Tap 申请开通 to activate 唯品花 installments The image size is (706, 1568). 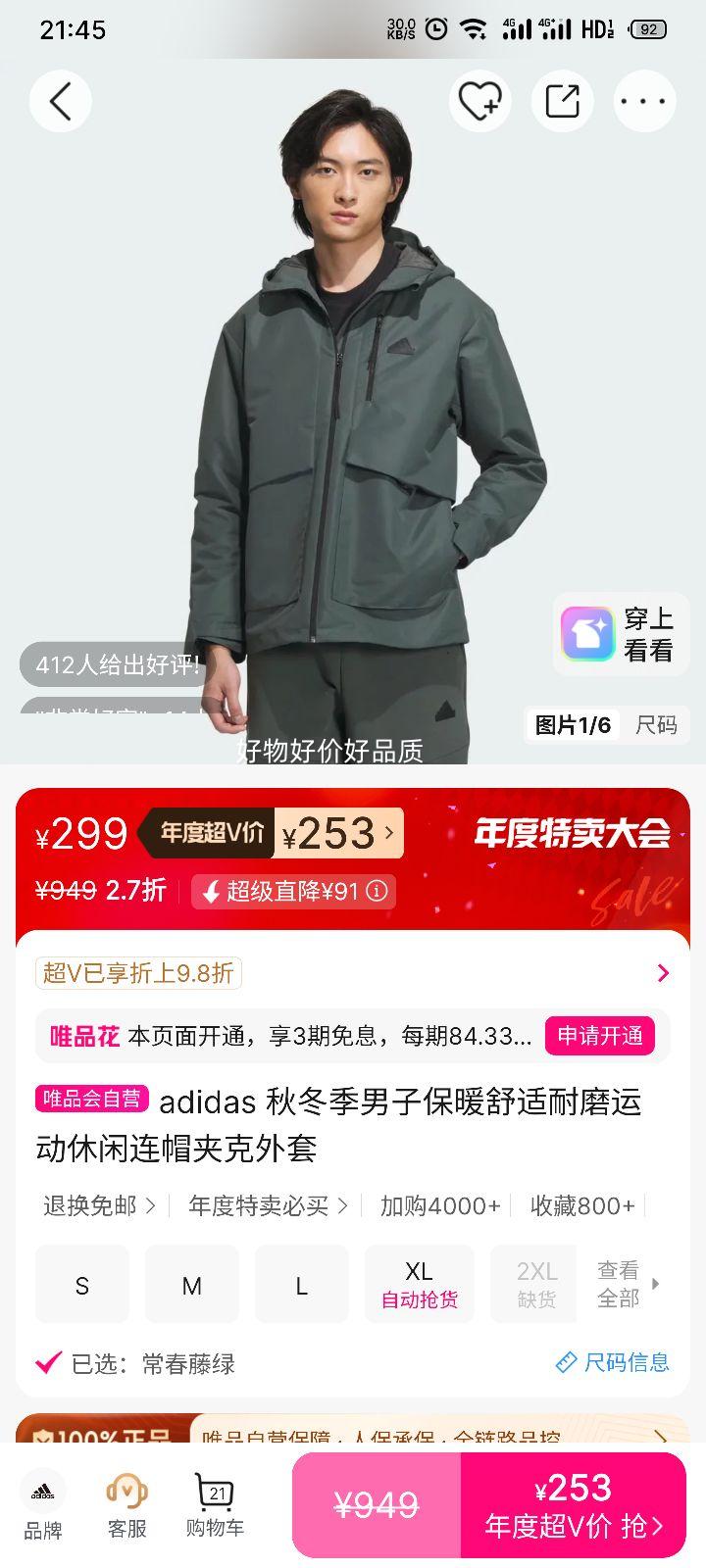[x=601, y=1036]
